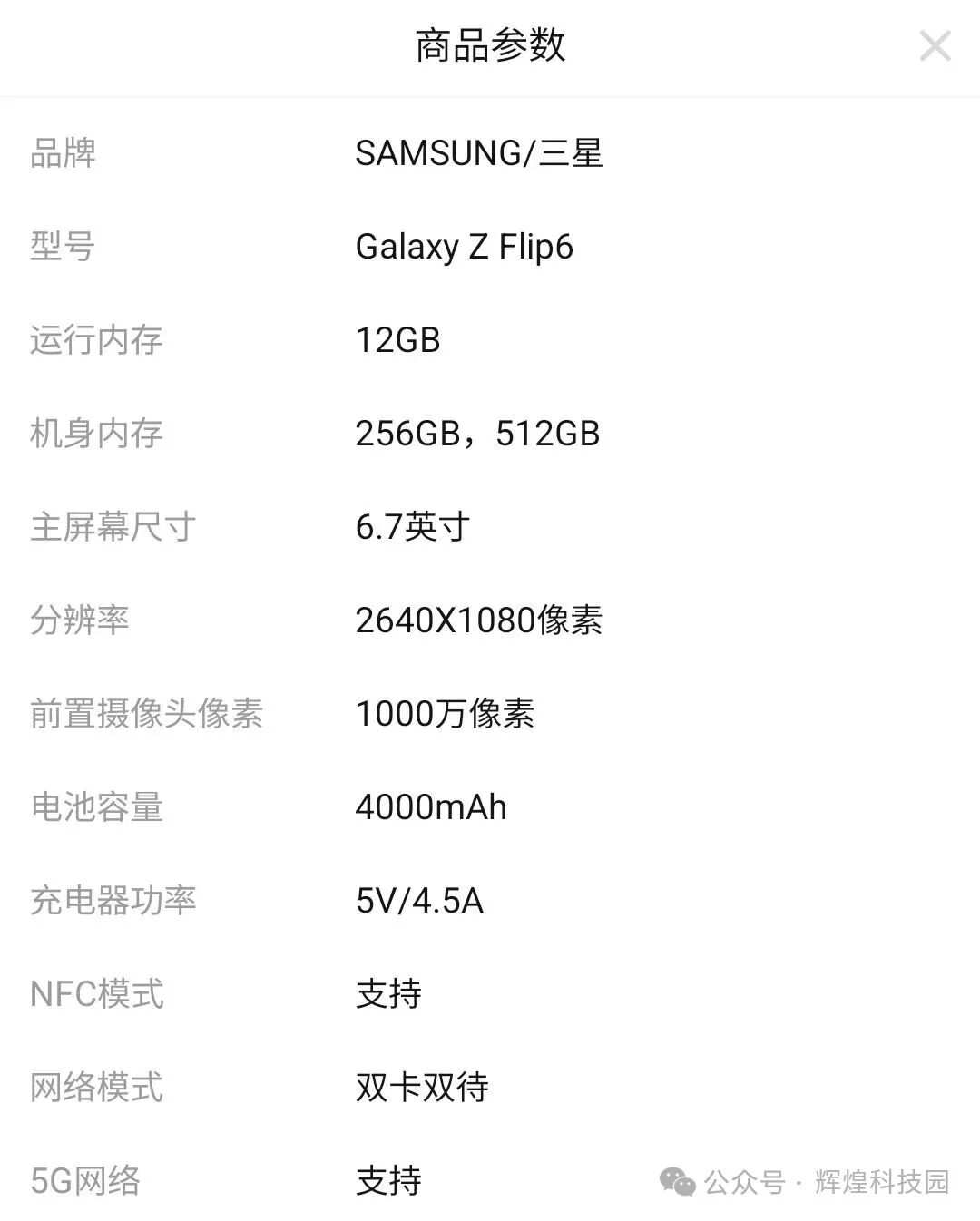Click the 品牌 parameter label
This screenshot has height=1221, width=980.
63,154
